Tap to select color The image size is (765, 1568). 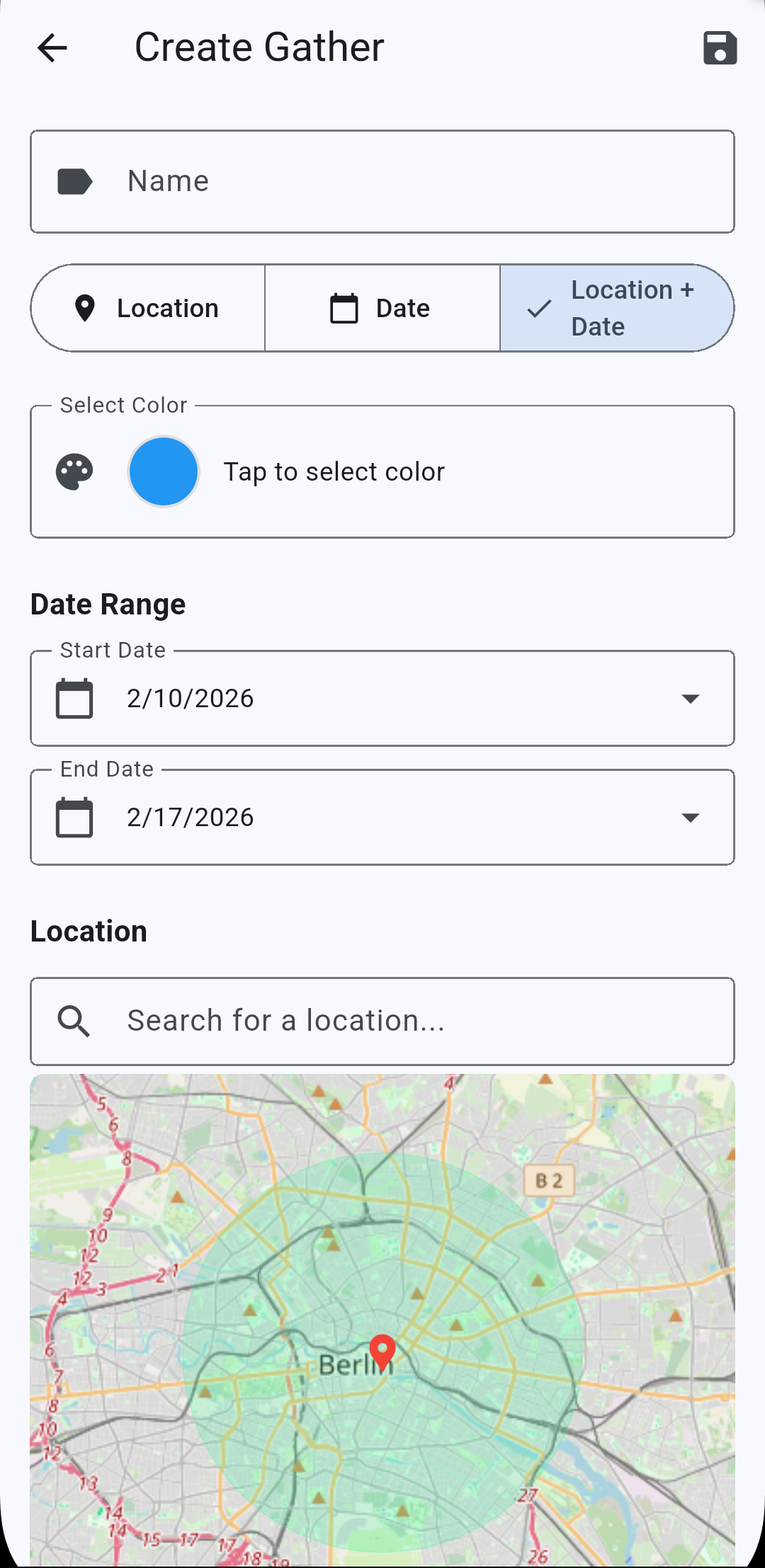click(334, 471)
